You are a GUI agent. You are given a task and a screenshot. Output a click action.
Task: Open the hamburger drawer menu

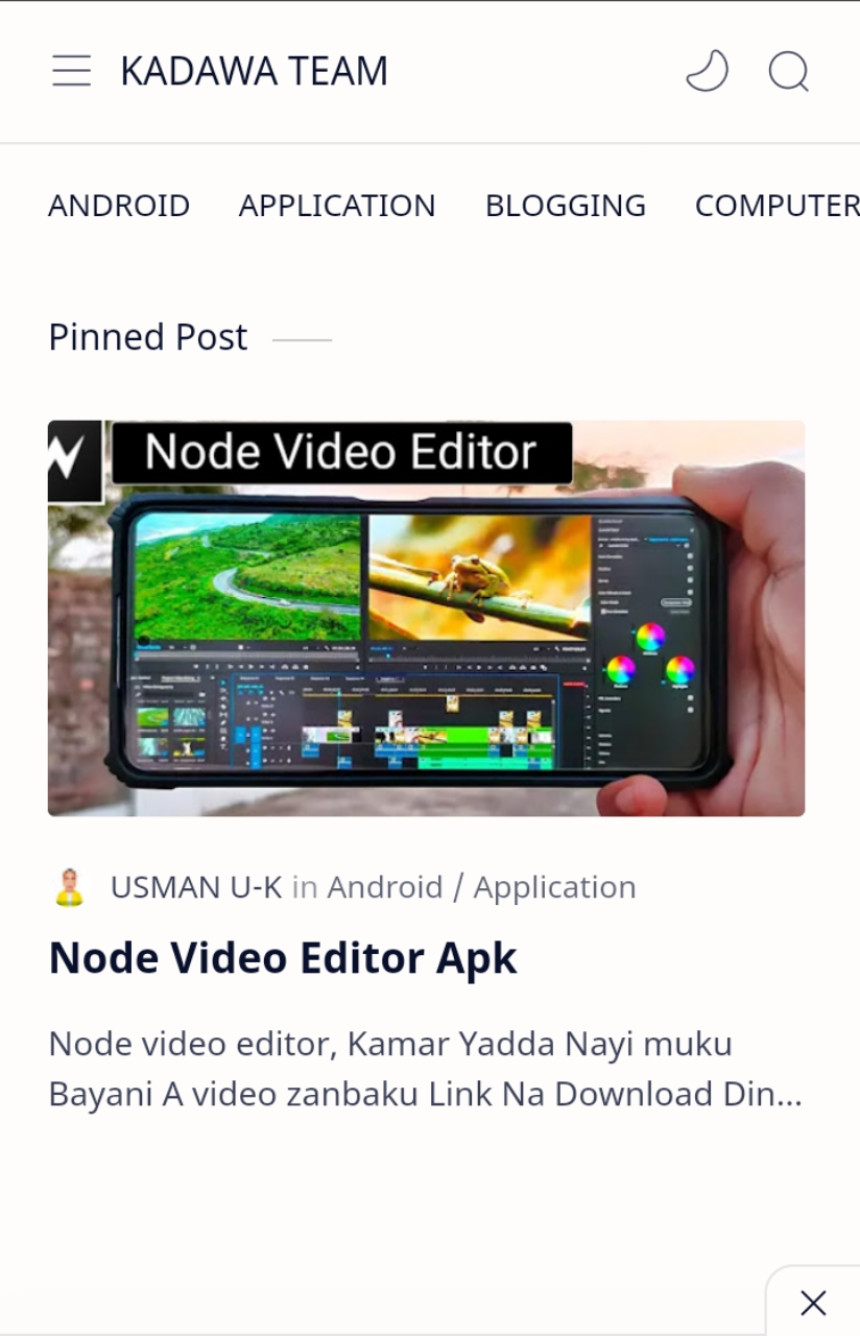tap(71, 72)
